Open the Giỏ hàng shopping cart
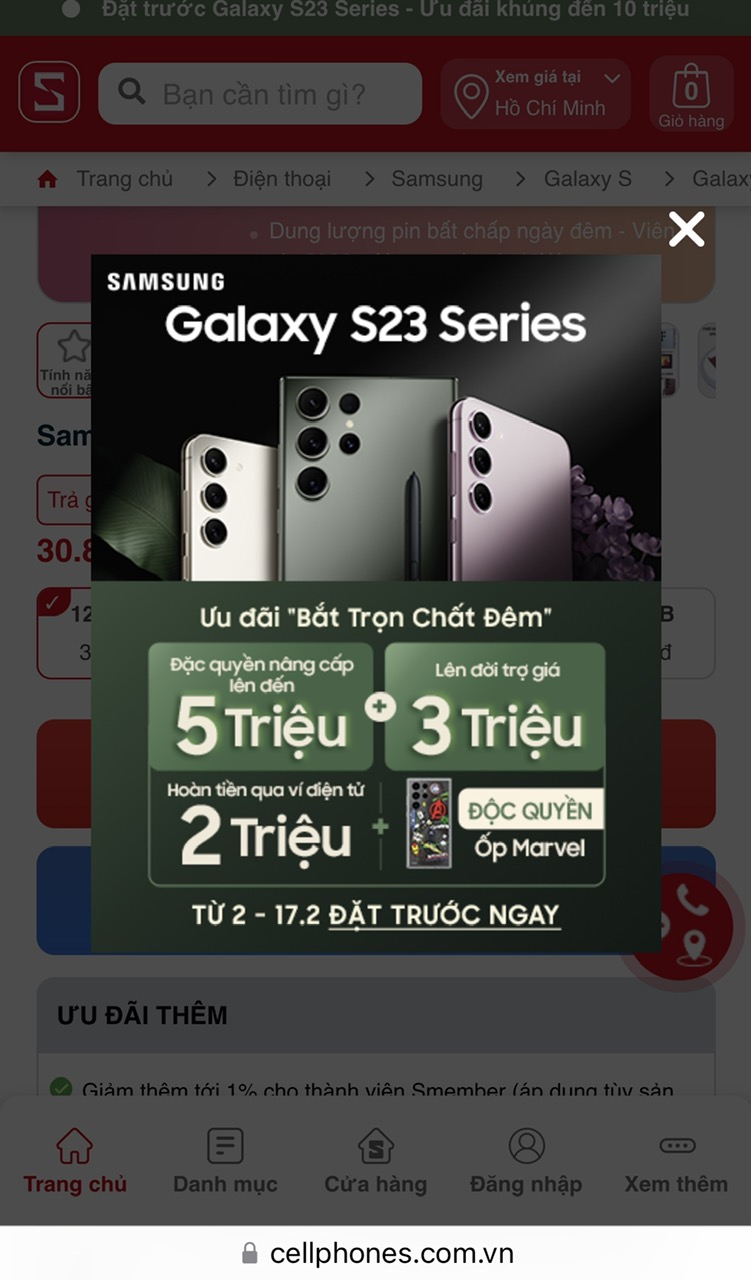The height and width of the screenshot is (1280, 751). 691,96
